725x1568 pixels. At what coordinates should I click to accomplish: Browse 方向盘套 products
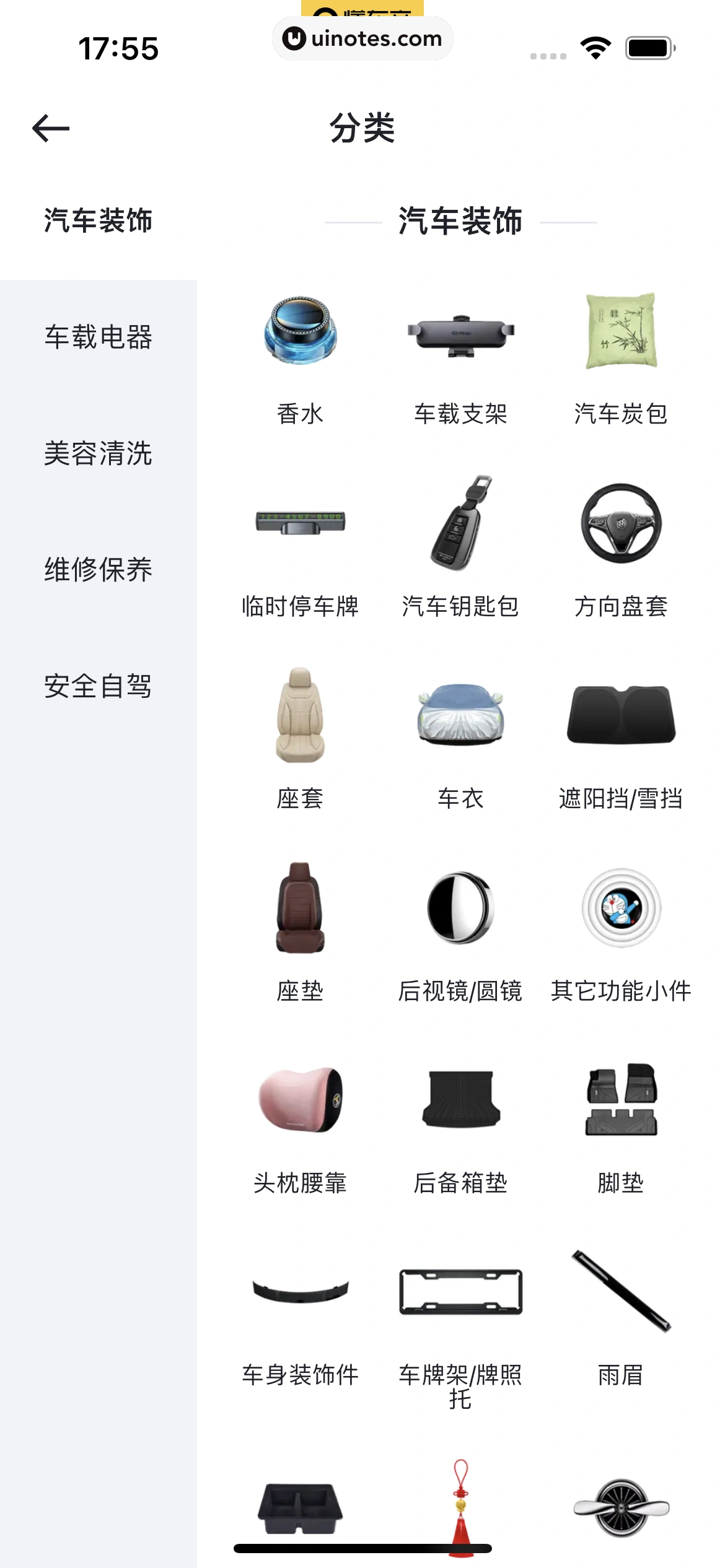click(621, 550)
